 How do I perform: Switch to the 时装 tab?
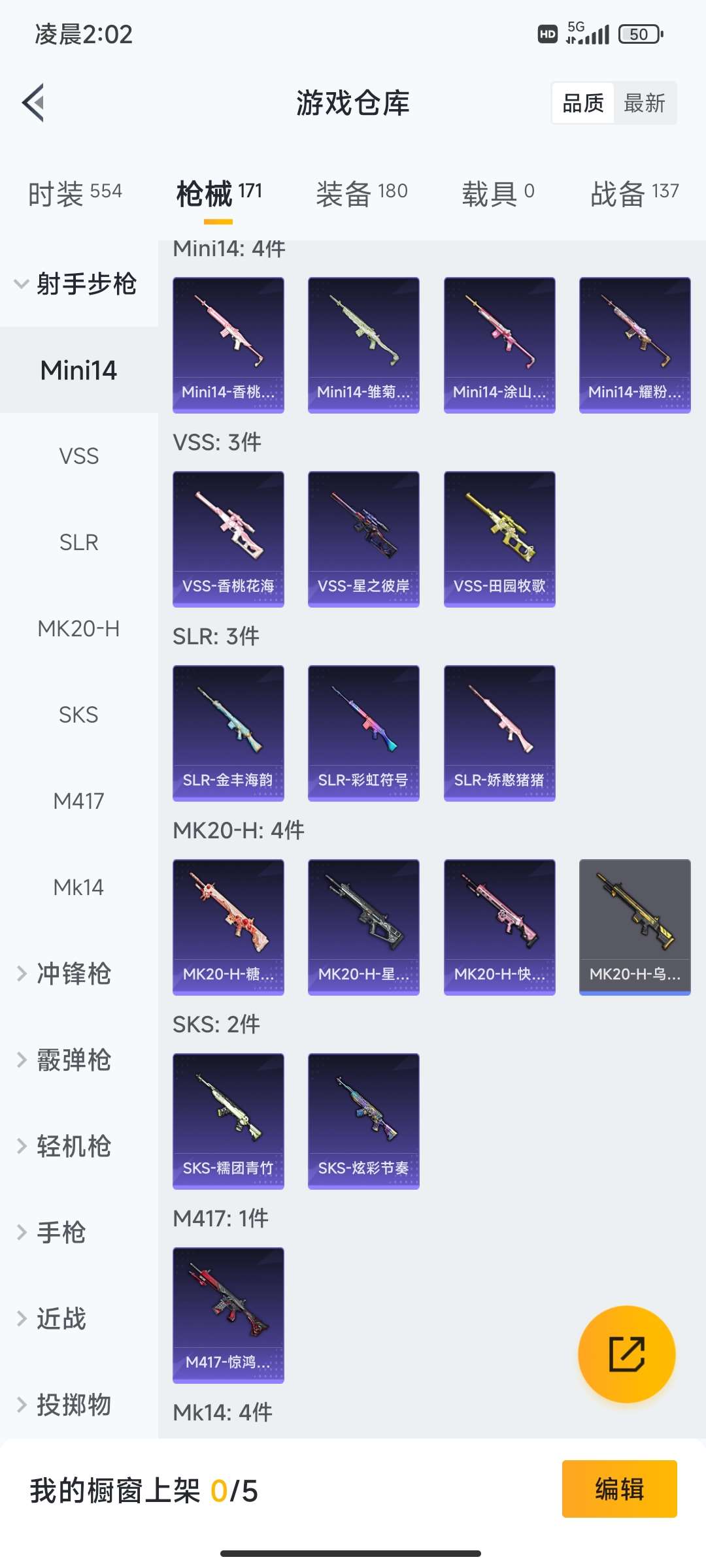[x=75, y=193]
